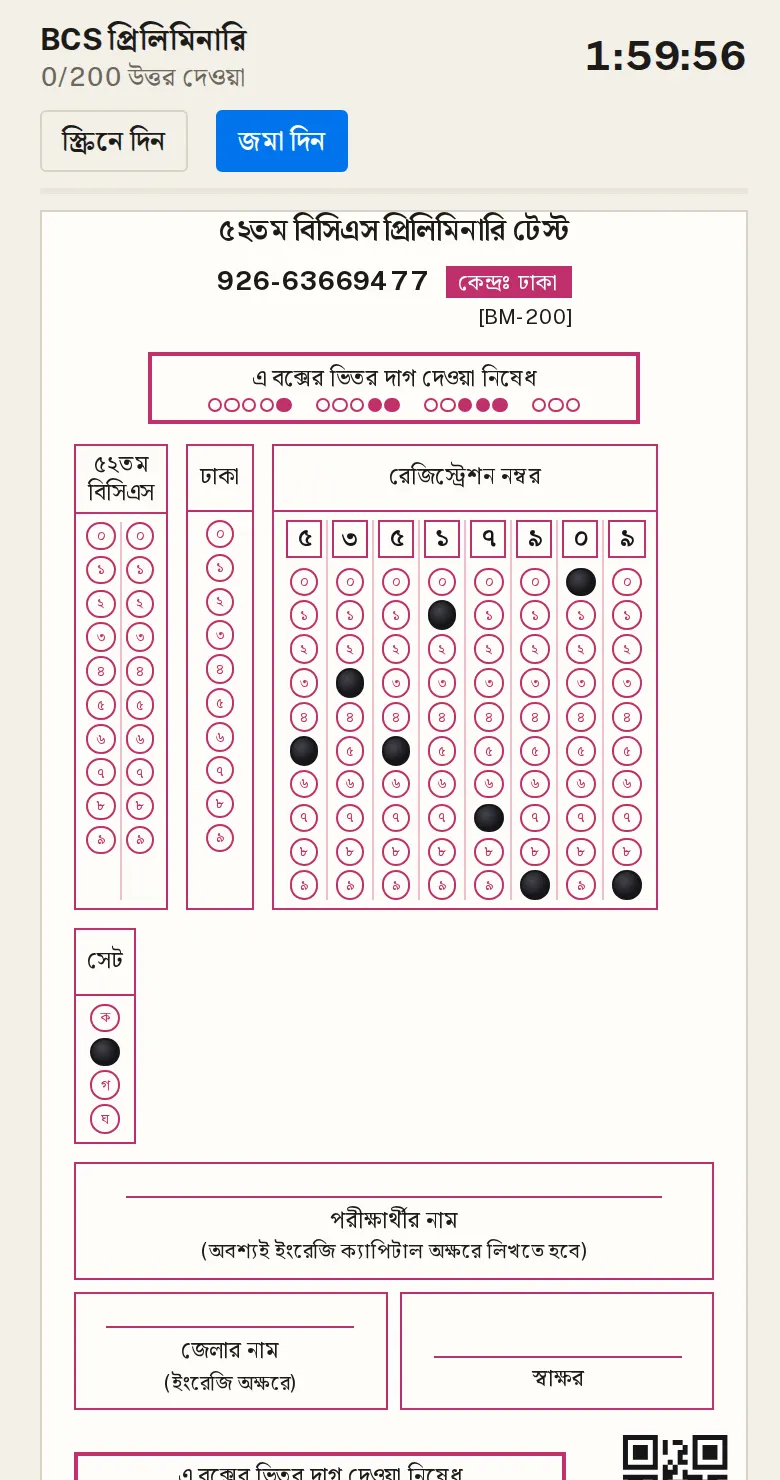The height and width of the screenshot is (1480, 780).
Task: Fill bubble ০ under registration digit ৩
Action: tap(350, 582)
